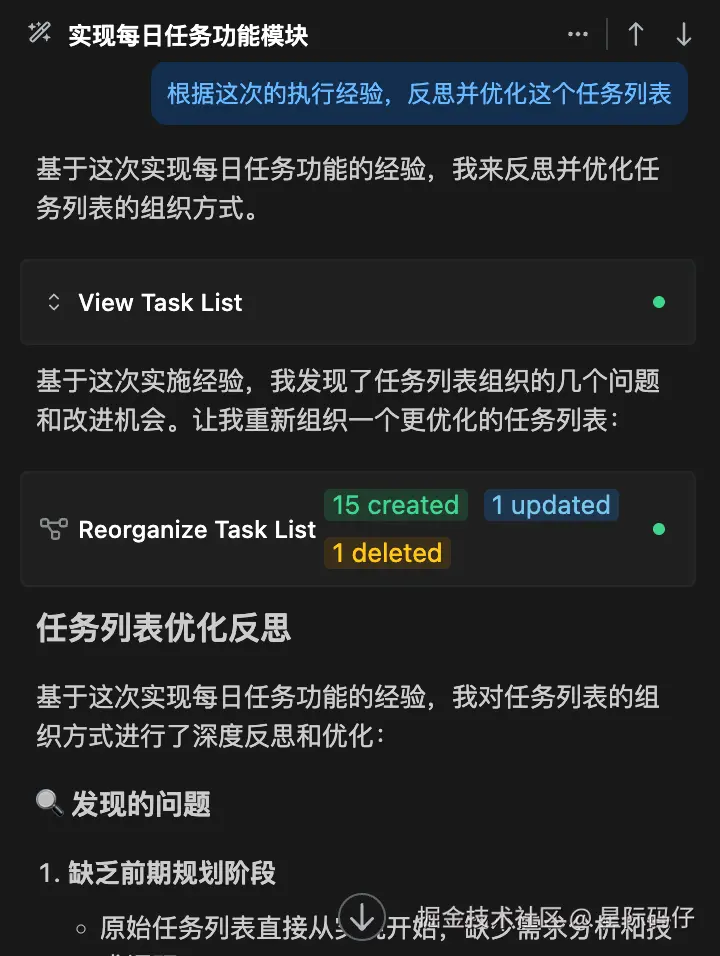The image size is (720, 956).
Task: Expand the View Task List card
Action: (160, 302)
